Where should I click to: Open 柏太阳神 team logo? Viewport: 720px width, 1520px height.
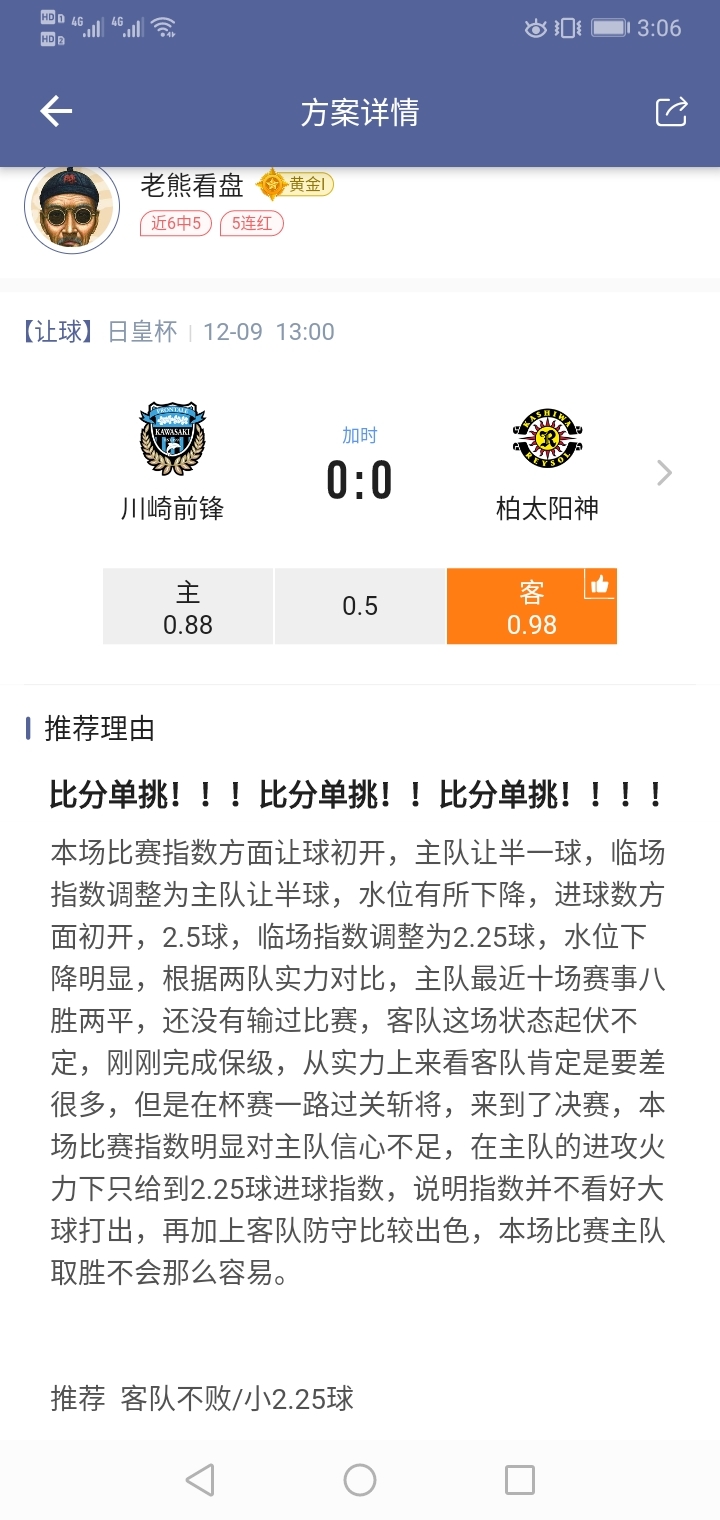[x=547, y=439]
